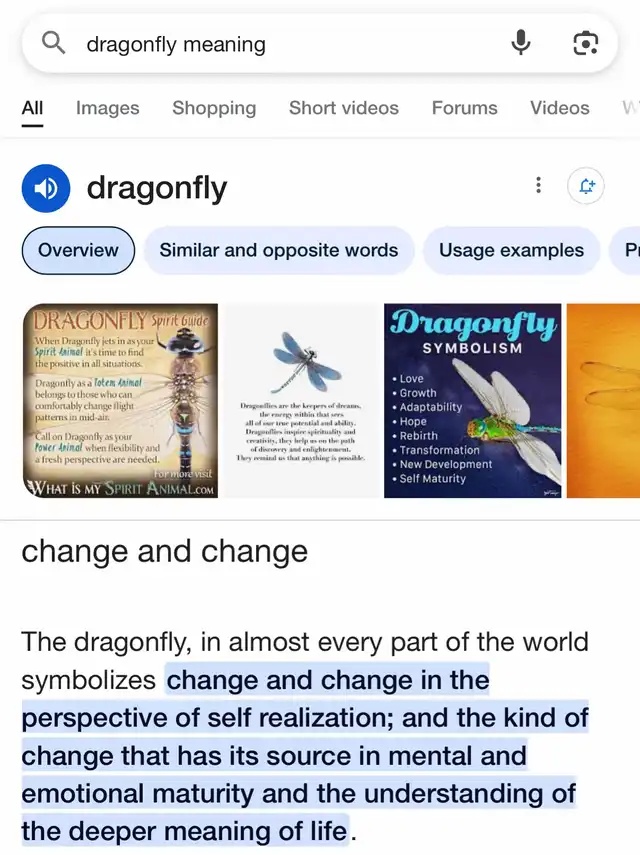Open the Dragonfly Spirit Guide image

(120, 400)
